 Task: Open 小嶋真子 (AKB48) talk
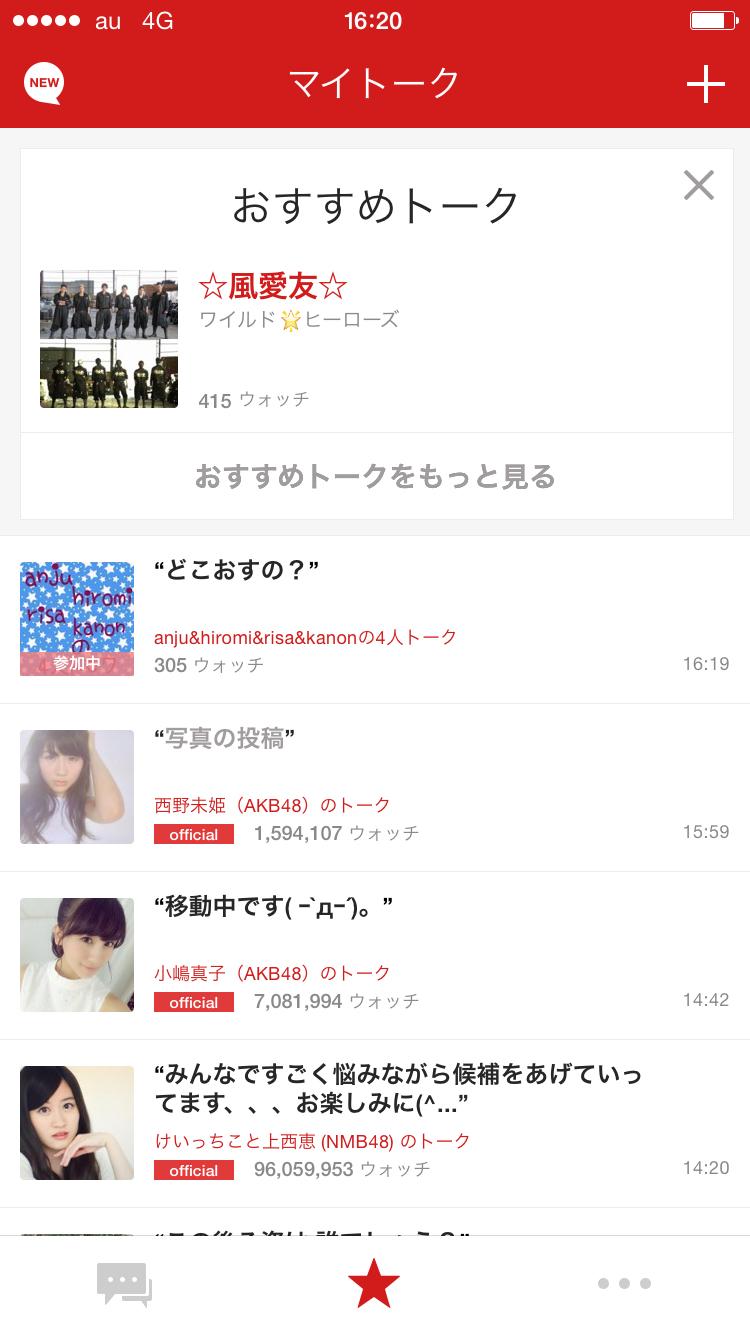coord(374,956)
